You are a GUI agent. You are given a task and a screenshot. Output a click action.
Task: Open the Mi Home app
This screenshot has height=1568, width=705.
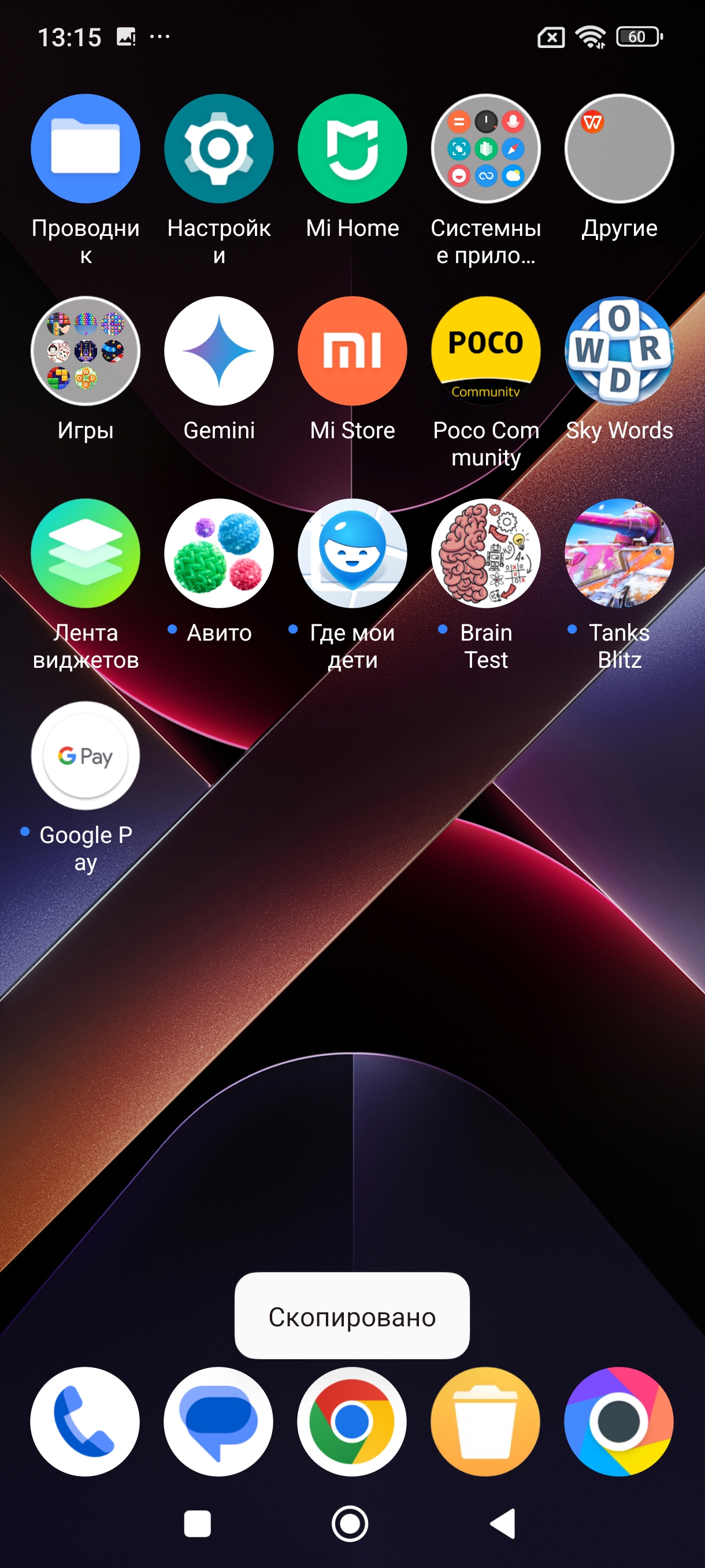click(x=352, y=149)
